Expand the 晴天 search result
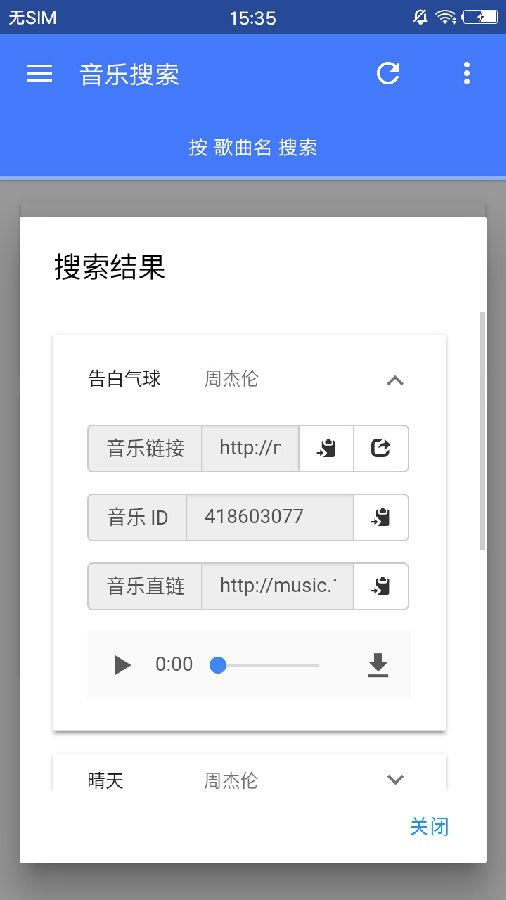Viewport: 506px width, 900px height. [395, 779]
